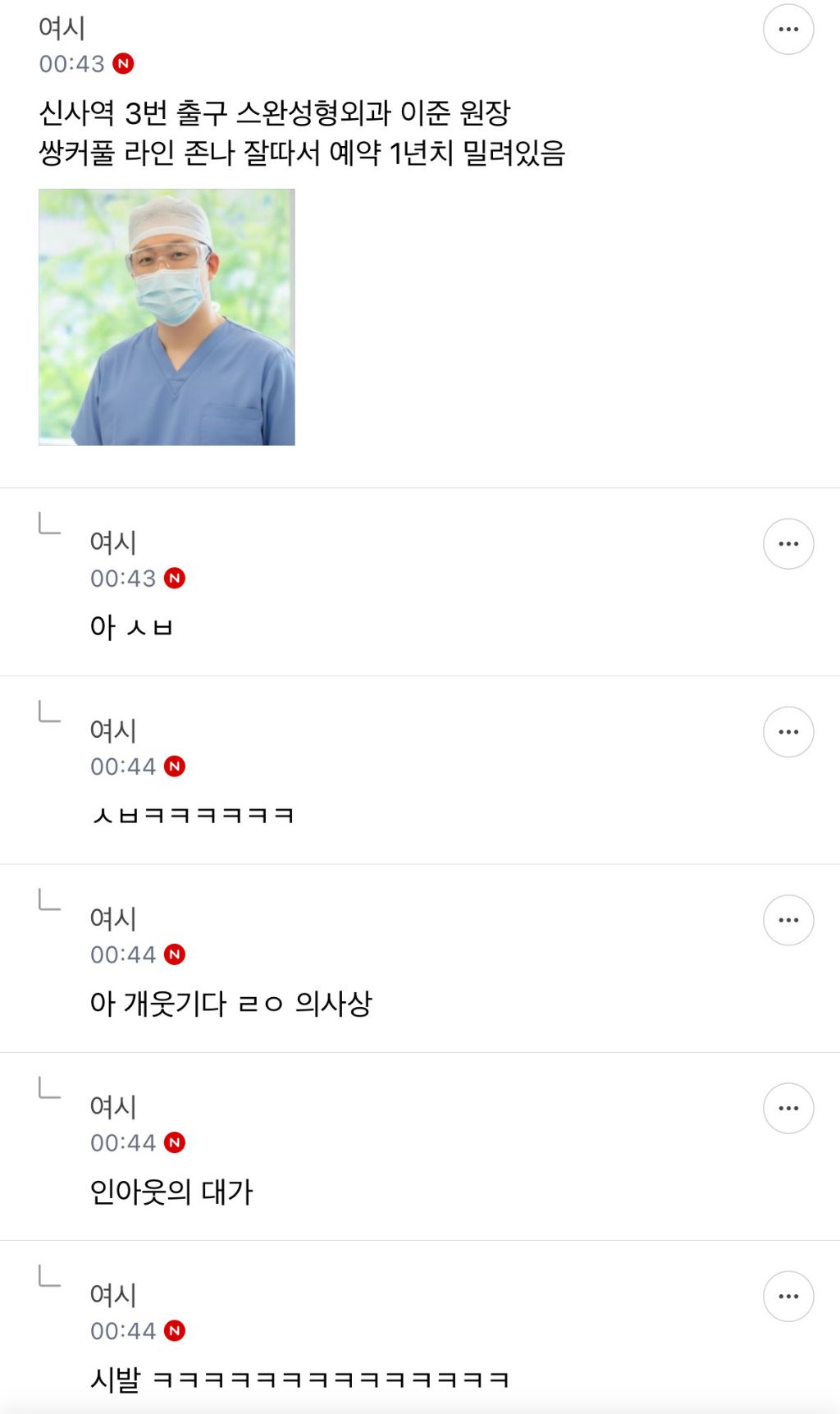Click the N badge on the 'ㅅㅂㅋㅋㅋㅋㅋㅋ' comment

coord(173,765)
